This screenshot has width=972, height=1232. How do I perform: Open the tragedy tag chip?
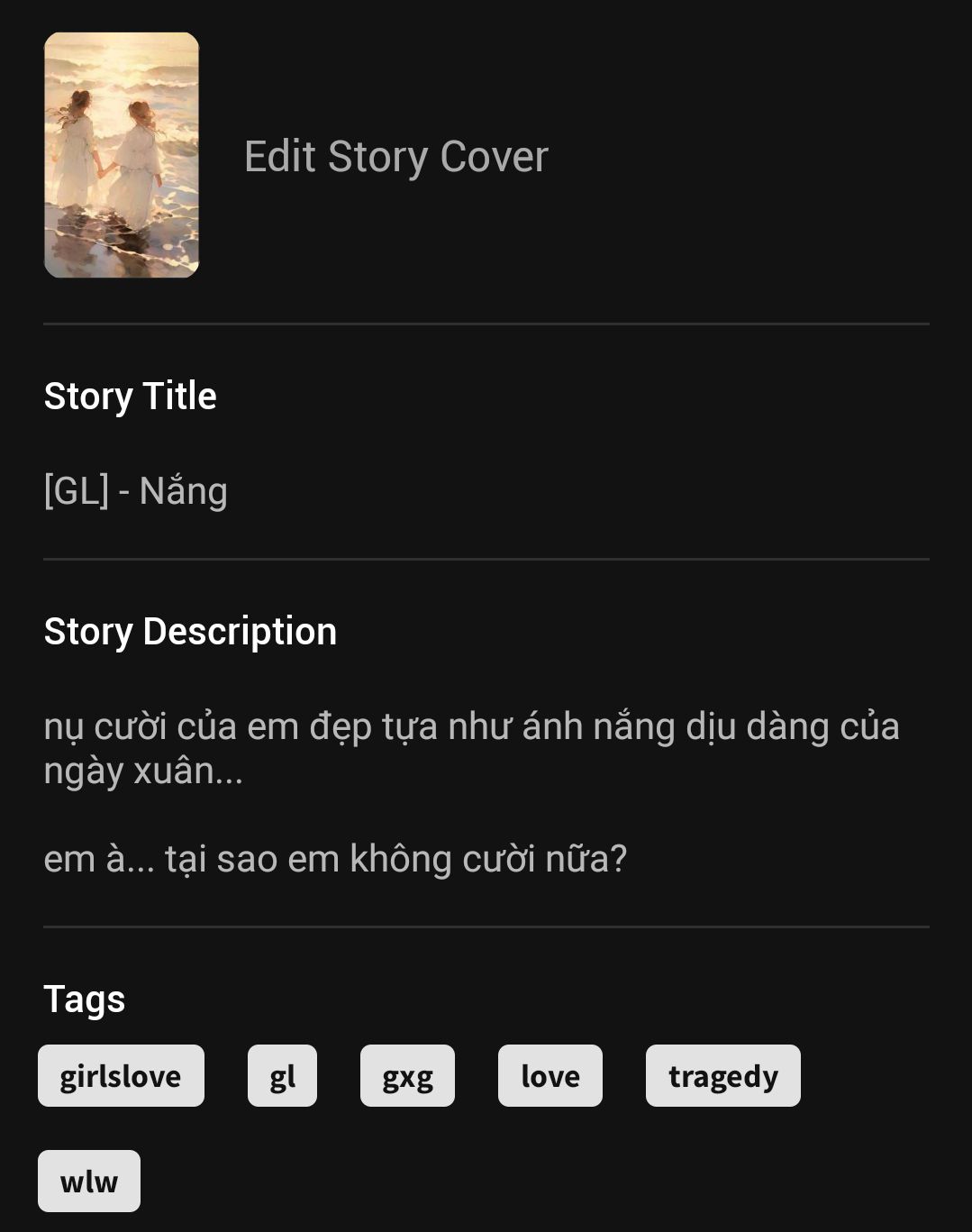tap(722, 1076)
